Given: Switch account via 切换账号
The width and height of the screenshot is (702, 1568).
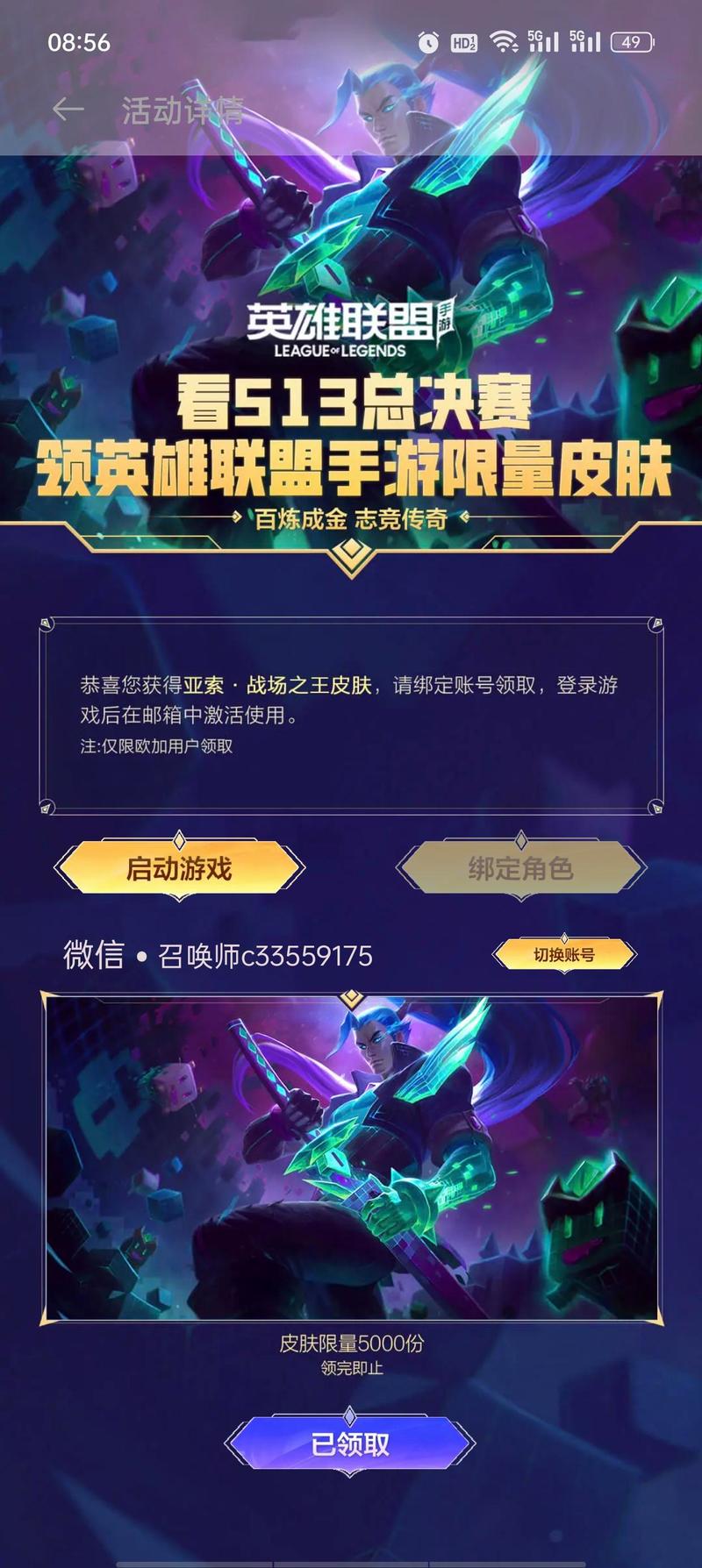Looking at the screenshot, I should [x=564, y=954].
